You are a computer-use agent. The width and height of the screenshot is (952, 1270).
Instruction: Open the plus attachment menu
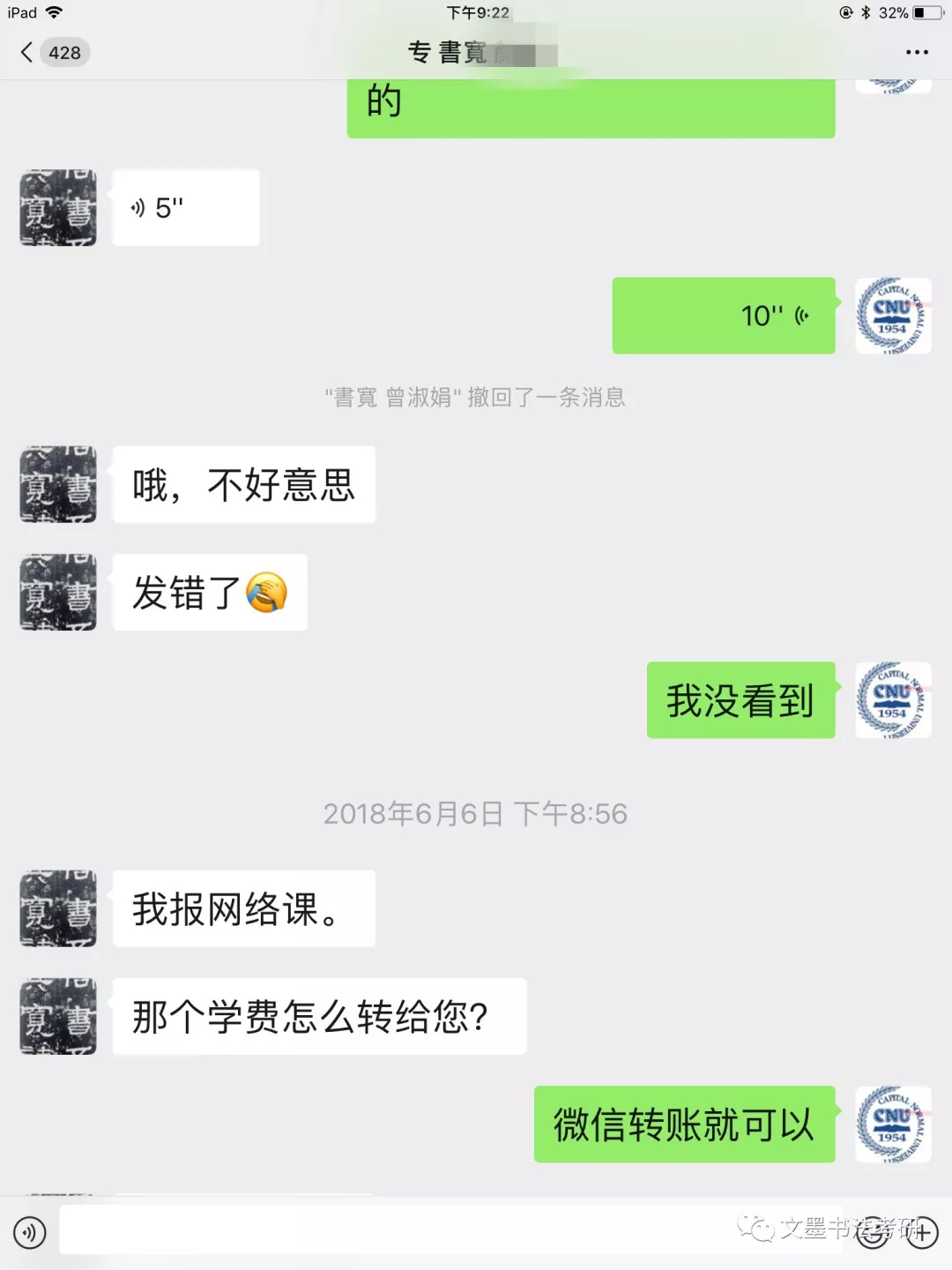point(922,1233)
